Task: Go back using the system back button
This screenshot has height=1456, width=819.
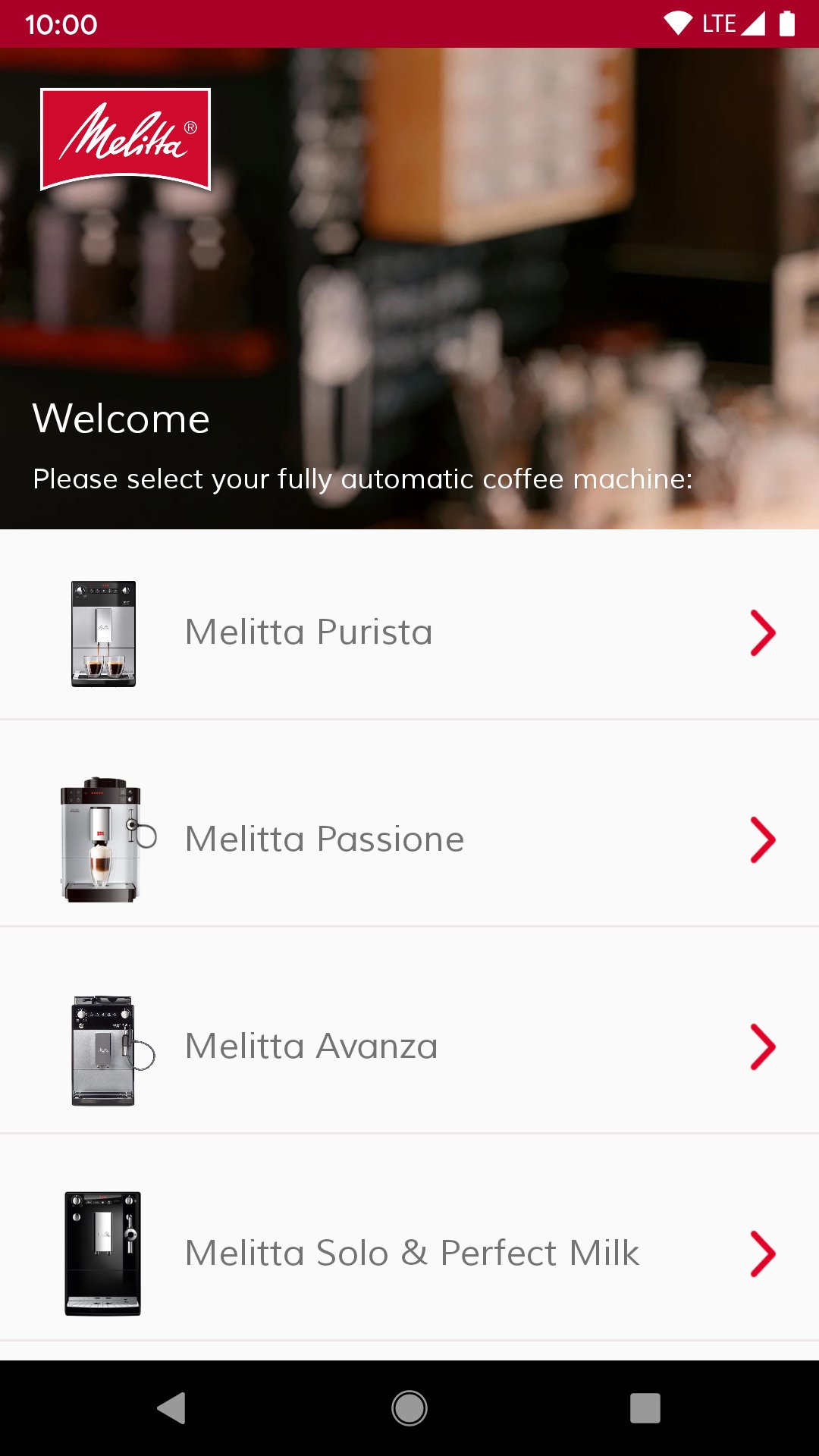Action: point(172,1408)
